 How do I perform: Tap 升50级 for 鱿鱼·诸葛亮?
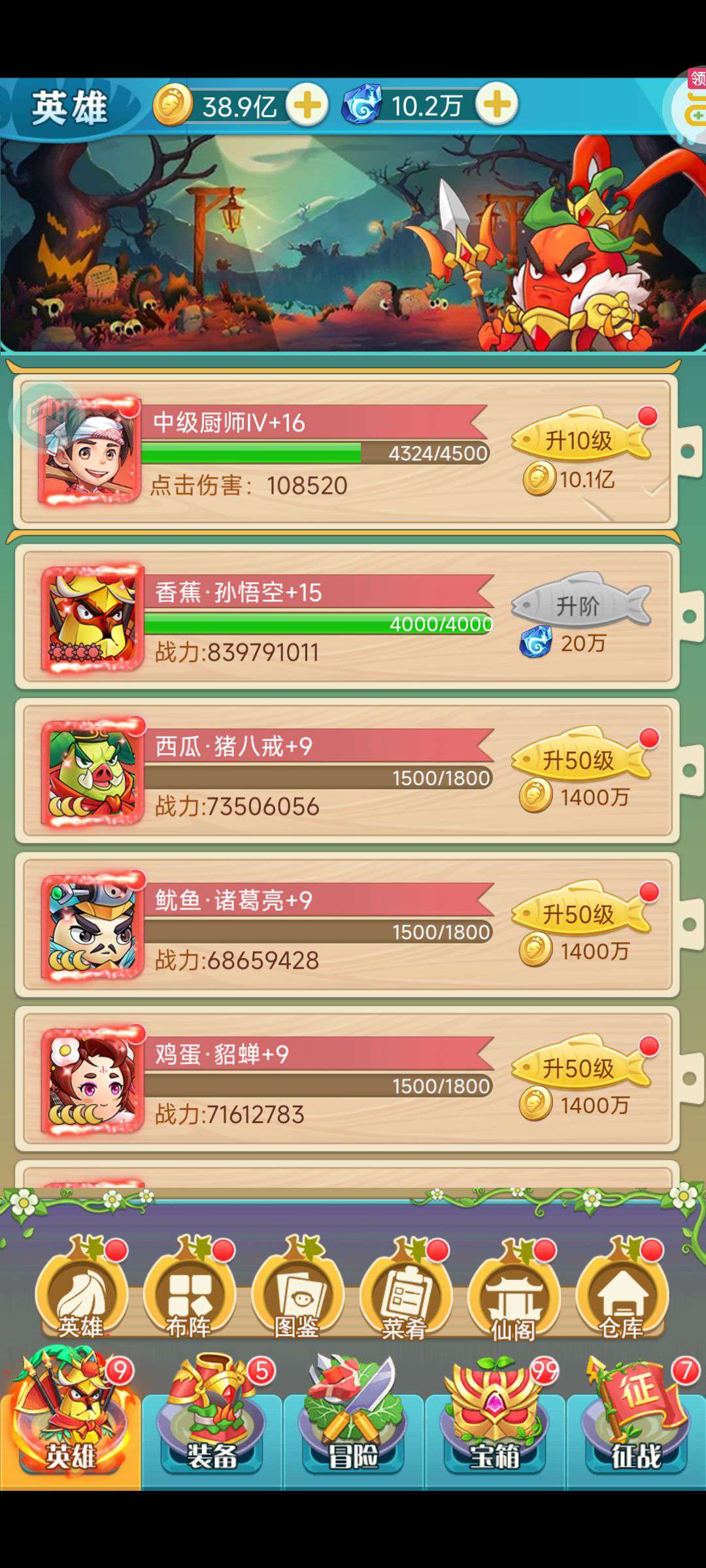[x=580, y=913]
